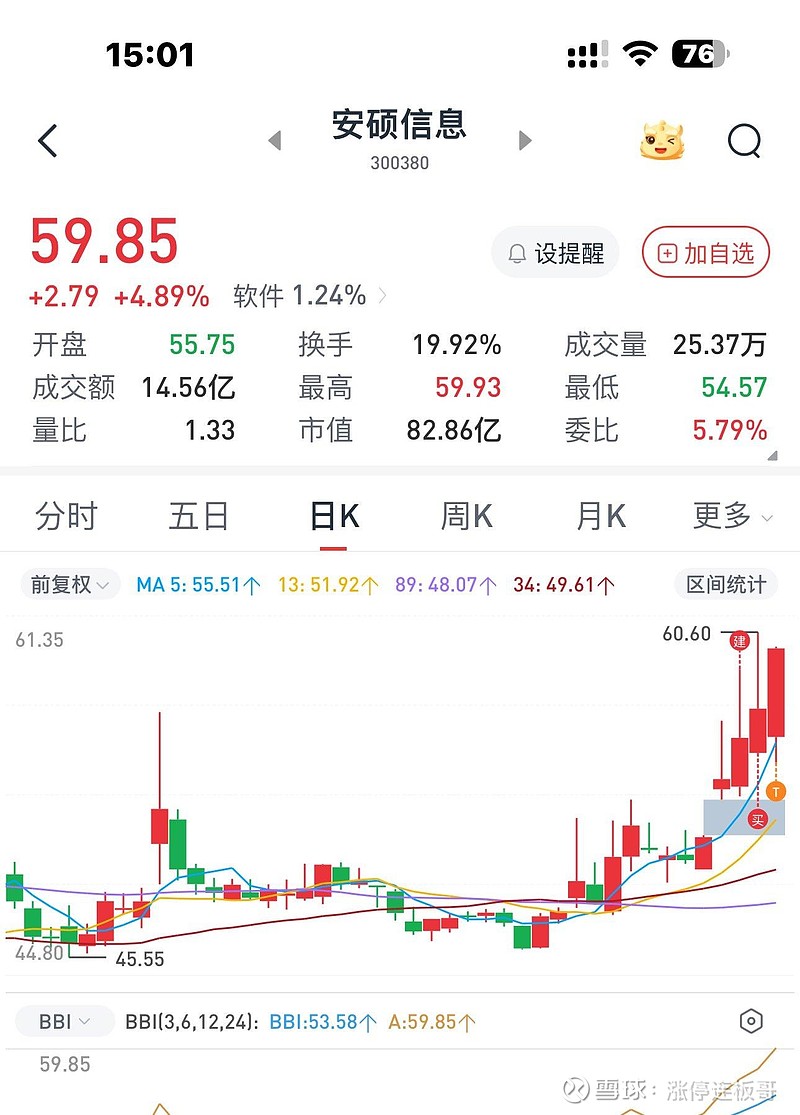Switch to the 月K chart tab
The image size is (800, 1115).
pos(601,517)
